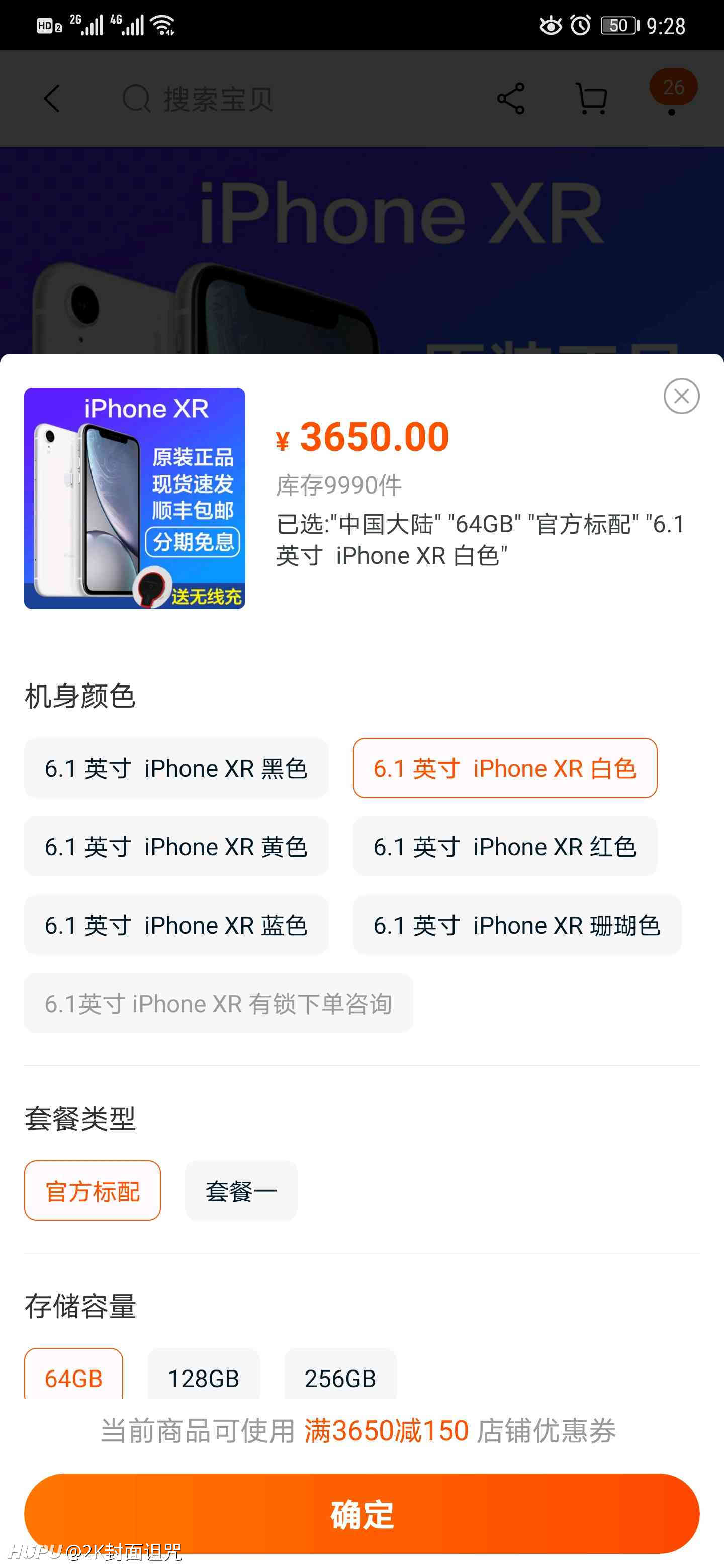Pick the iPhone XR 珊瑚色 color
This screenshot has height=1568, width=724.
[x=517, y=925]
